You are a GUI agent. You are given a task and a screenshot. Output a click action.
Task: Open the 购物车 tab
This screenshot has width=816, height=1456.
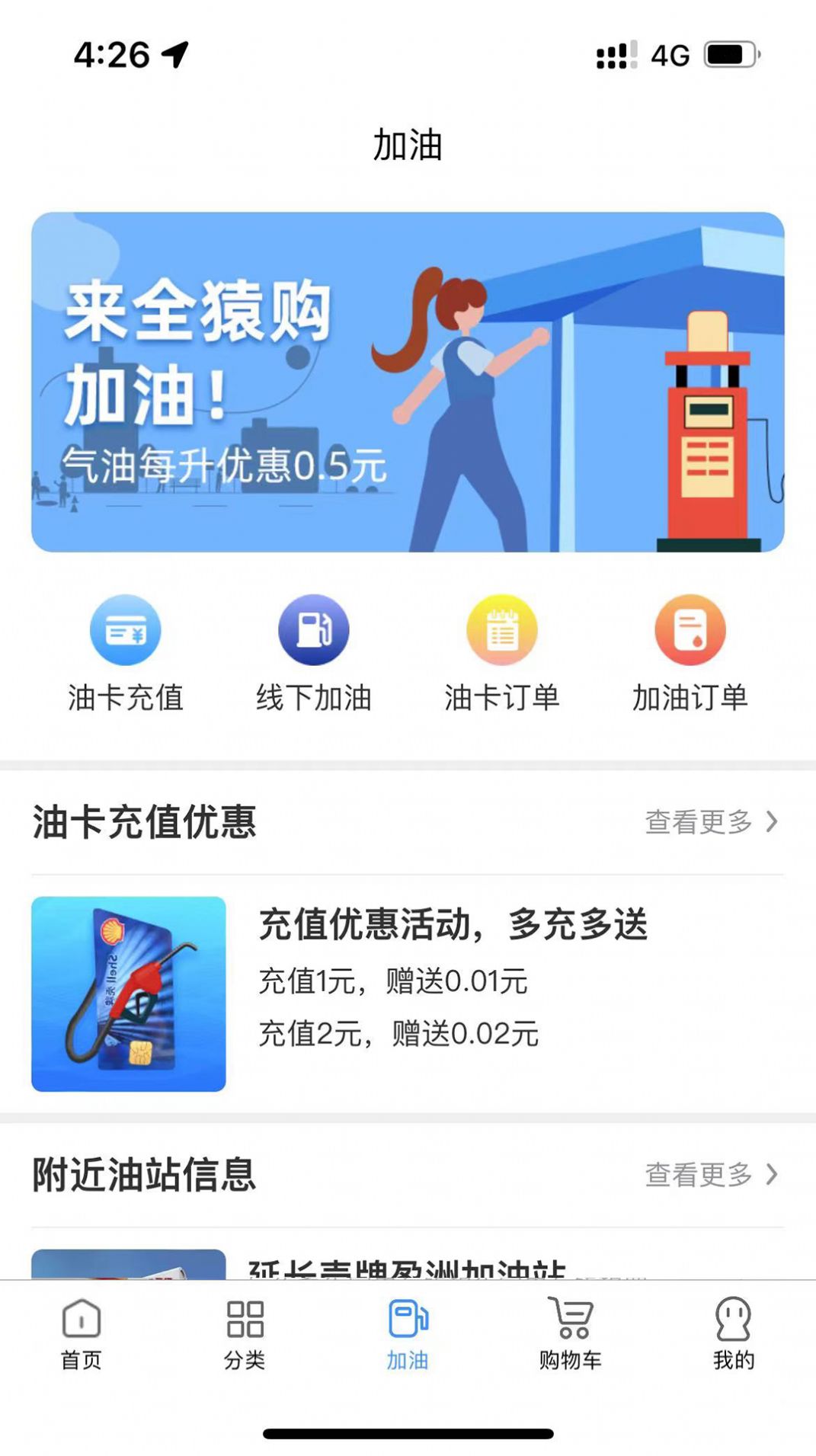tap(571, 1333)
